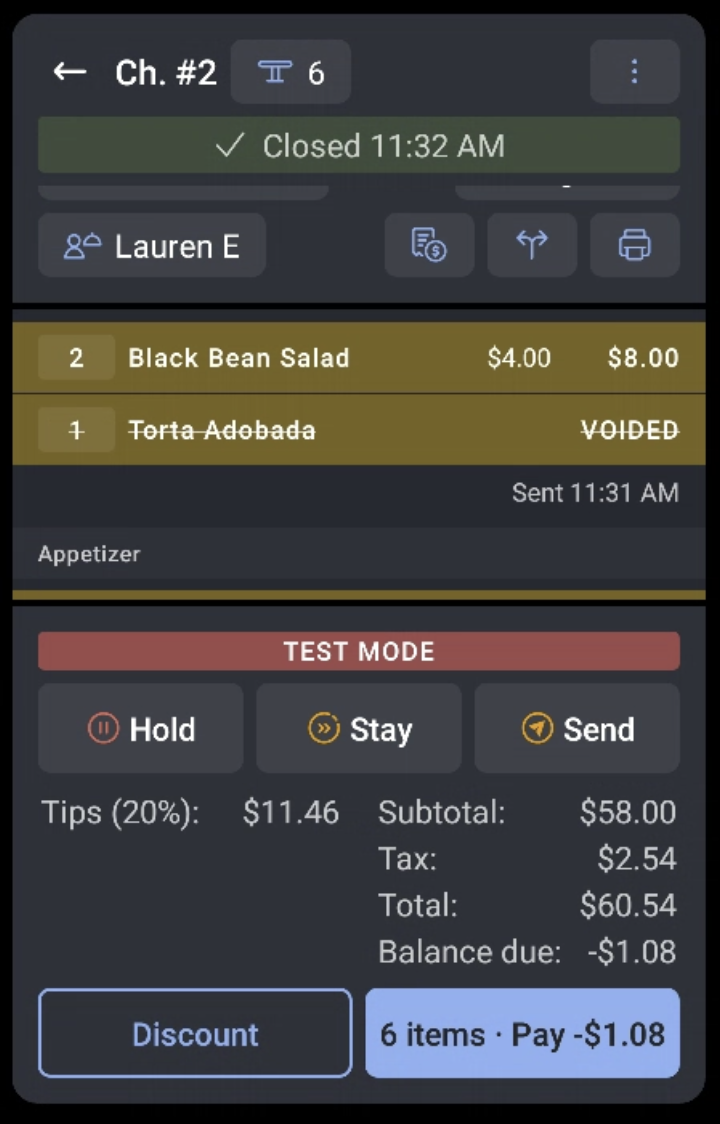Select the table 6 indicator
Screen dimensions: 720x1124
coord(290,71)
